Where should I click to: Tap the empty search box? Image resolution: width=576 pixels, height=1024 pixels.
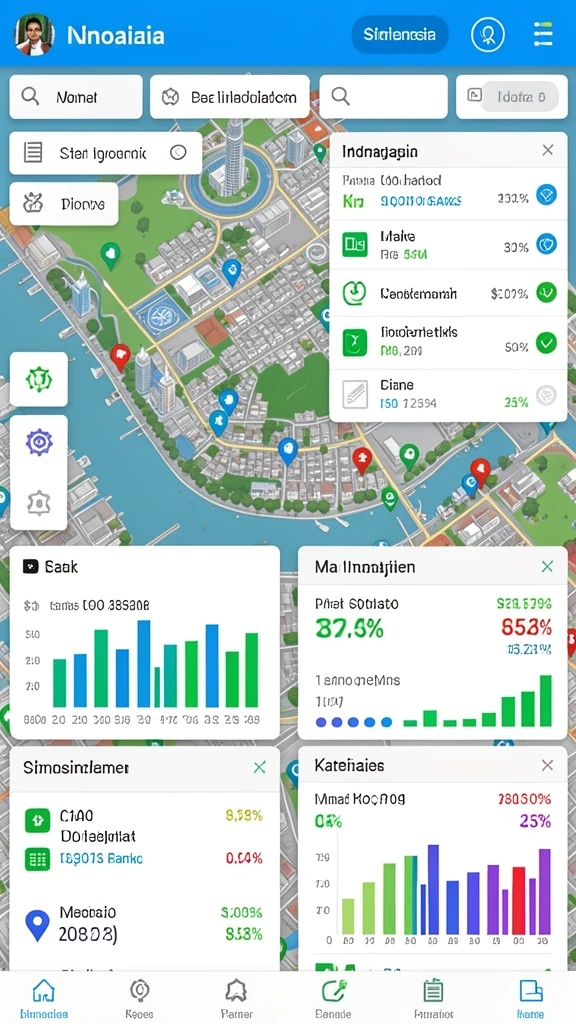[383, 97]
